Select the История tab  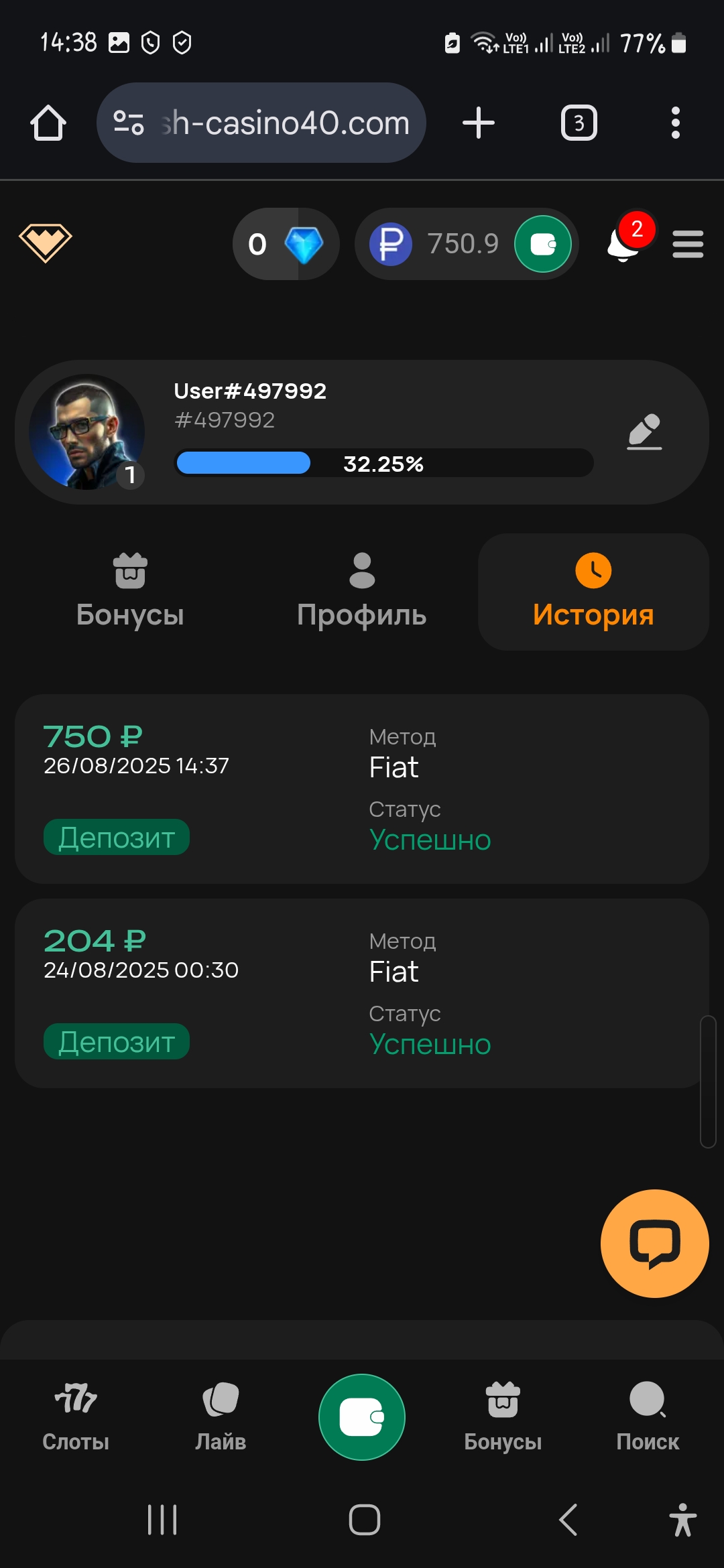tap(593, 592)
